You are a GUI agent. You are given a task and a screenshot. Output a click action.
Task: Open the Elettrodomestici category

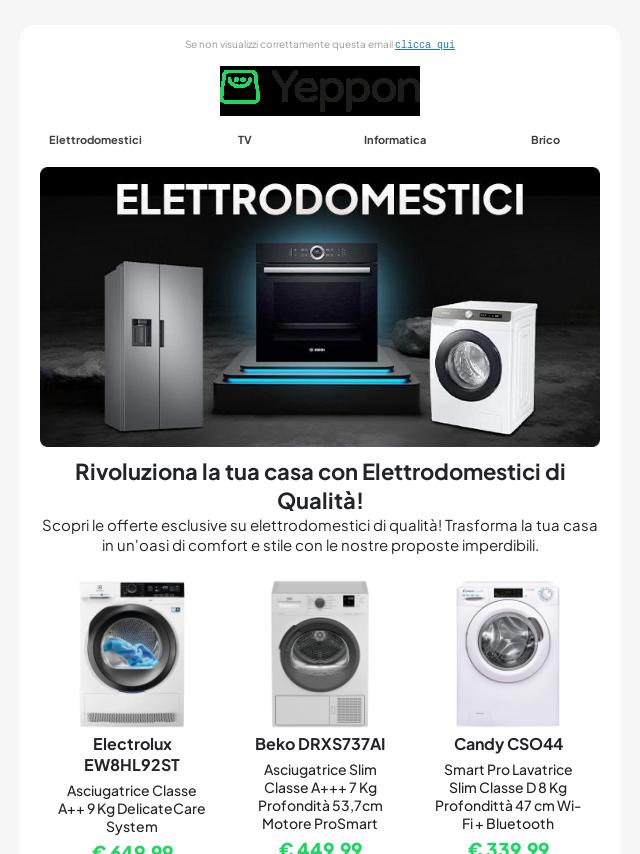point(95,140)
